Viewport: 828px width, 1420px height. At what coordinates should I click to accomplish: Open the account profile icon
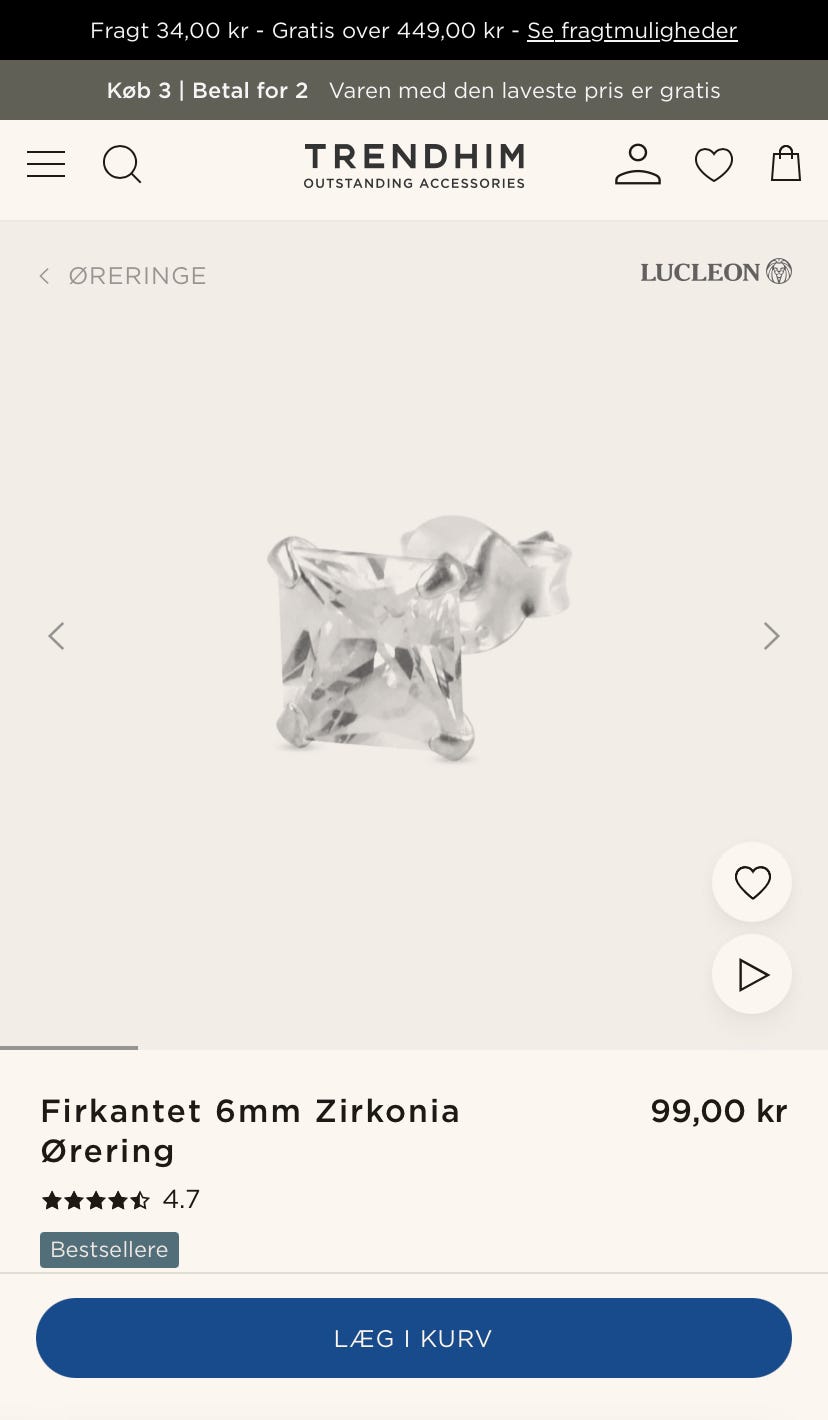(638, 164)
